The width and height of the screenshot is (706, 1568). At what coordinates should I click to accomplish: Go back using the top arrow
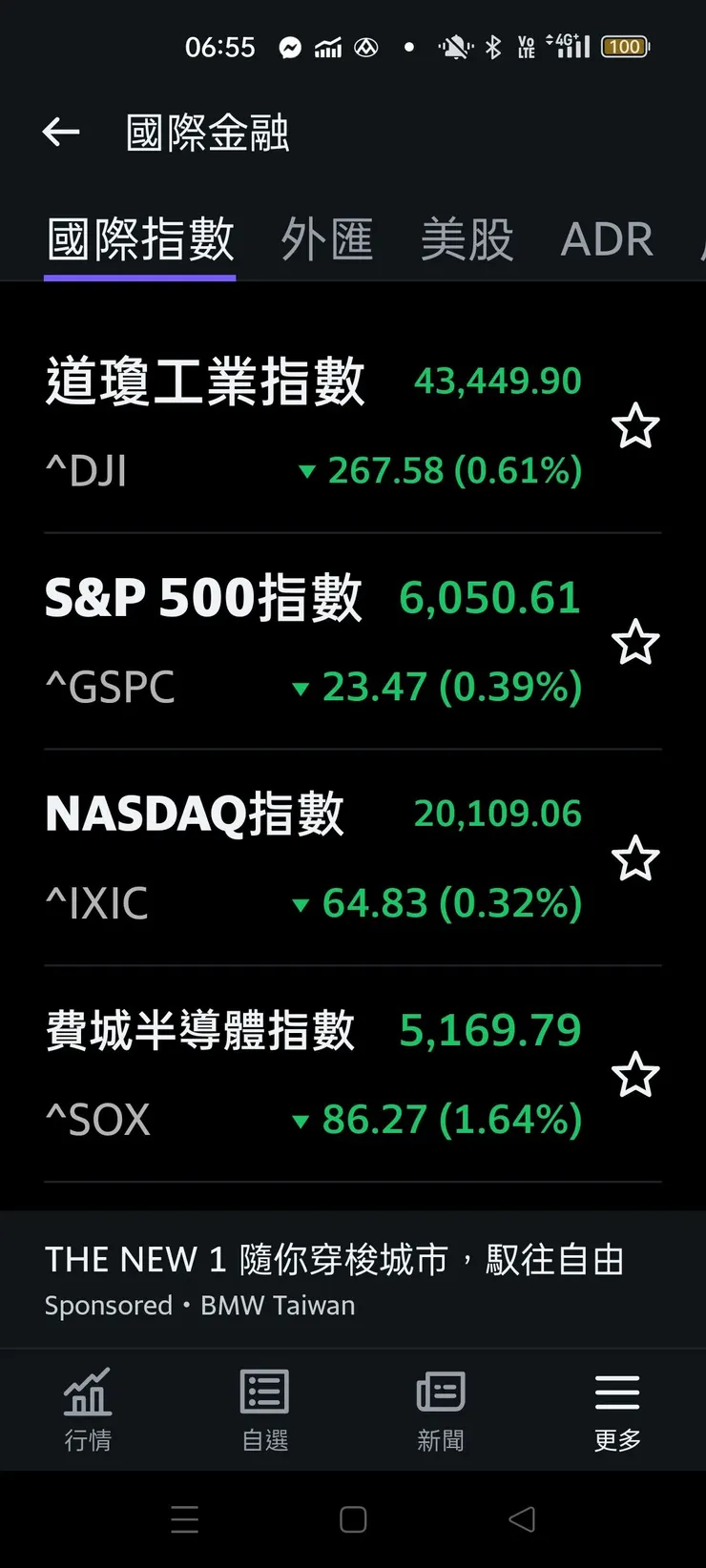click(61, 132)
